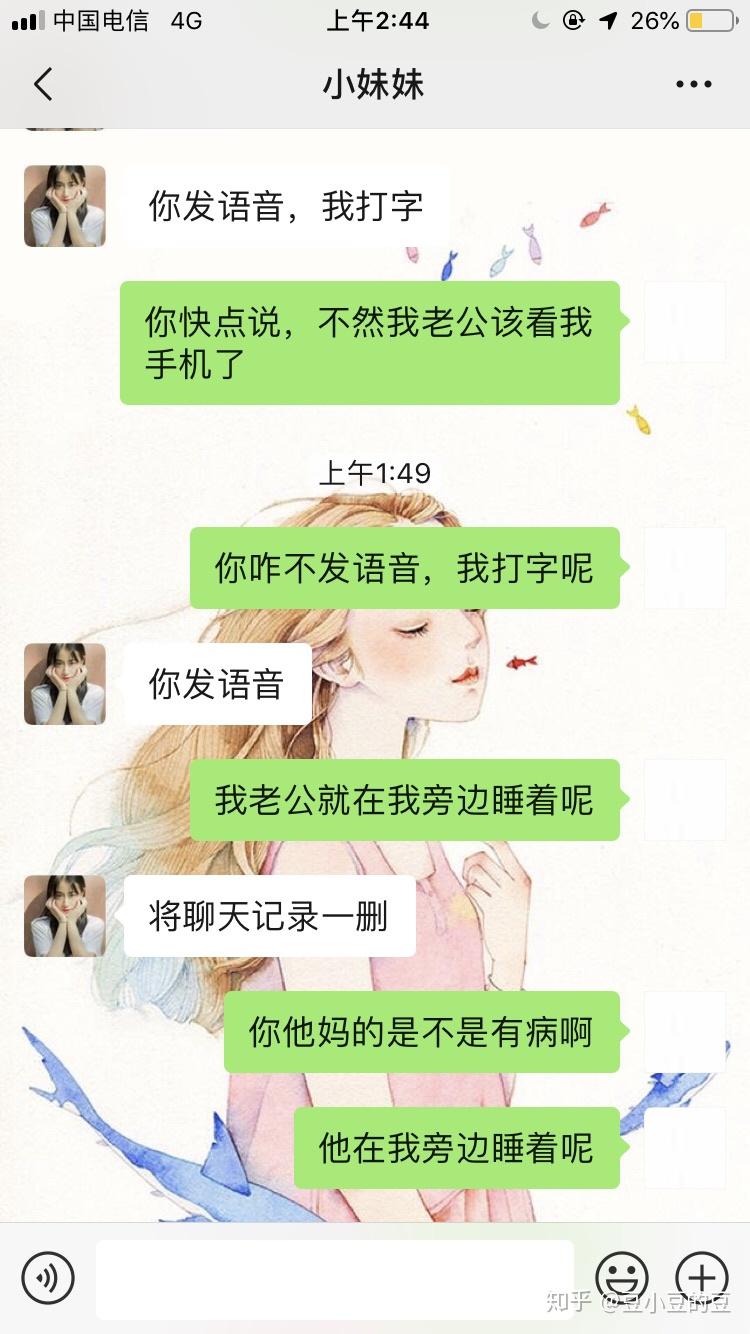
Task: Open the chat info overflow menu
Action: click(693, 85)
